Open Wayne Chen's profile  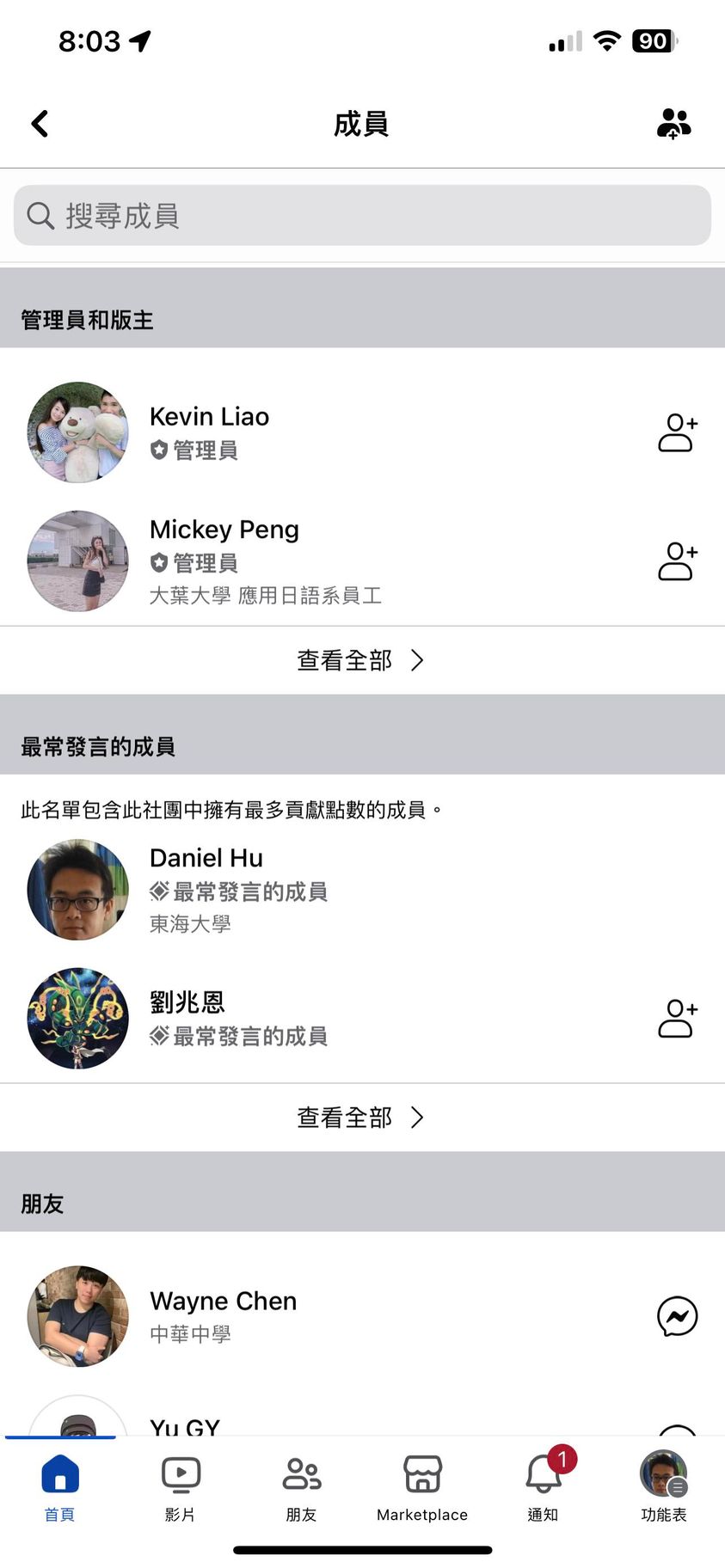223,1302
